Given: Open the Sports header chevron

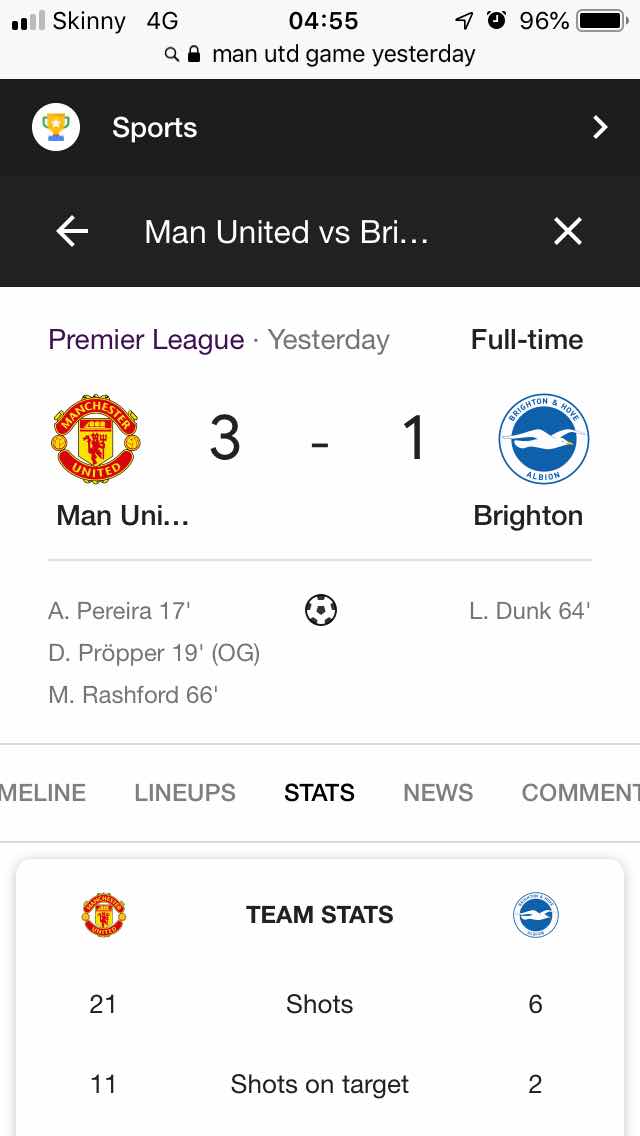Looking at the screenshot, I should (x=599, y=128).
